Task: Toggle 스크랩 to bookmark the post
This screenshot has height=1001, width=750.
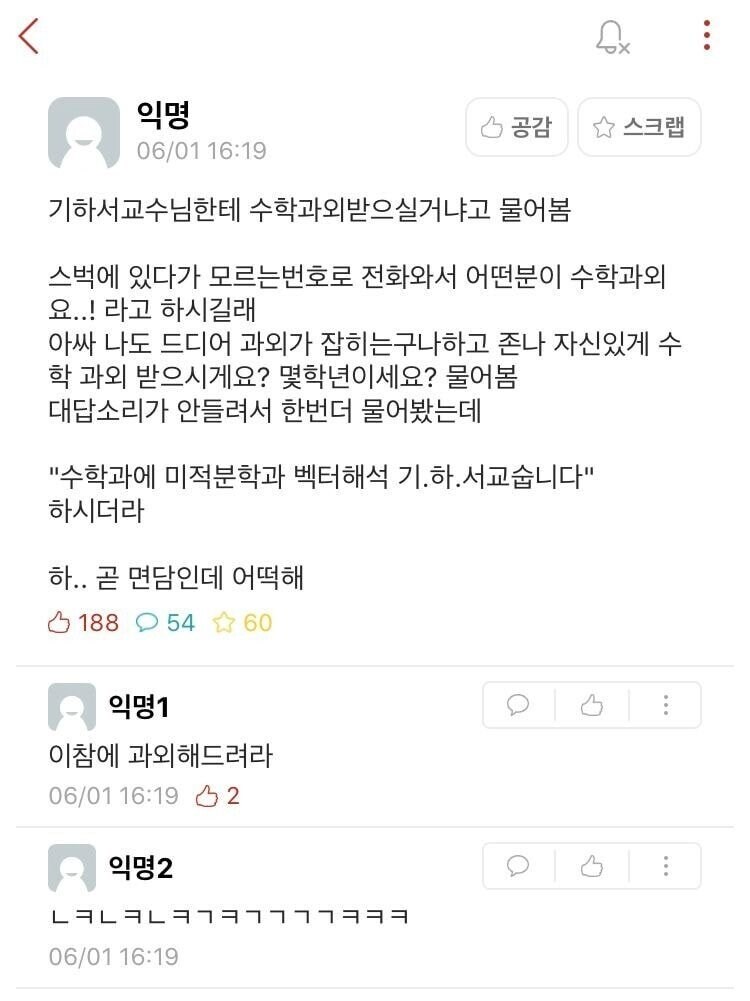Action: (639, 127)
